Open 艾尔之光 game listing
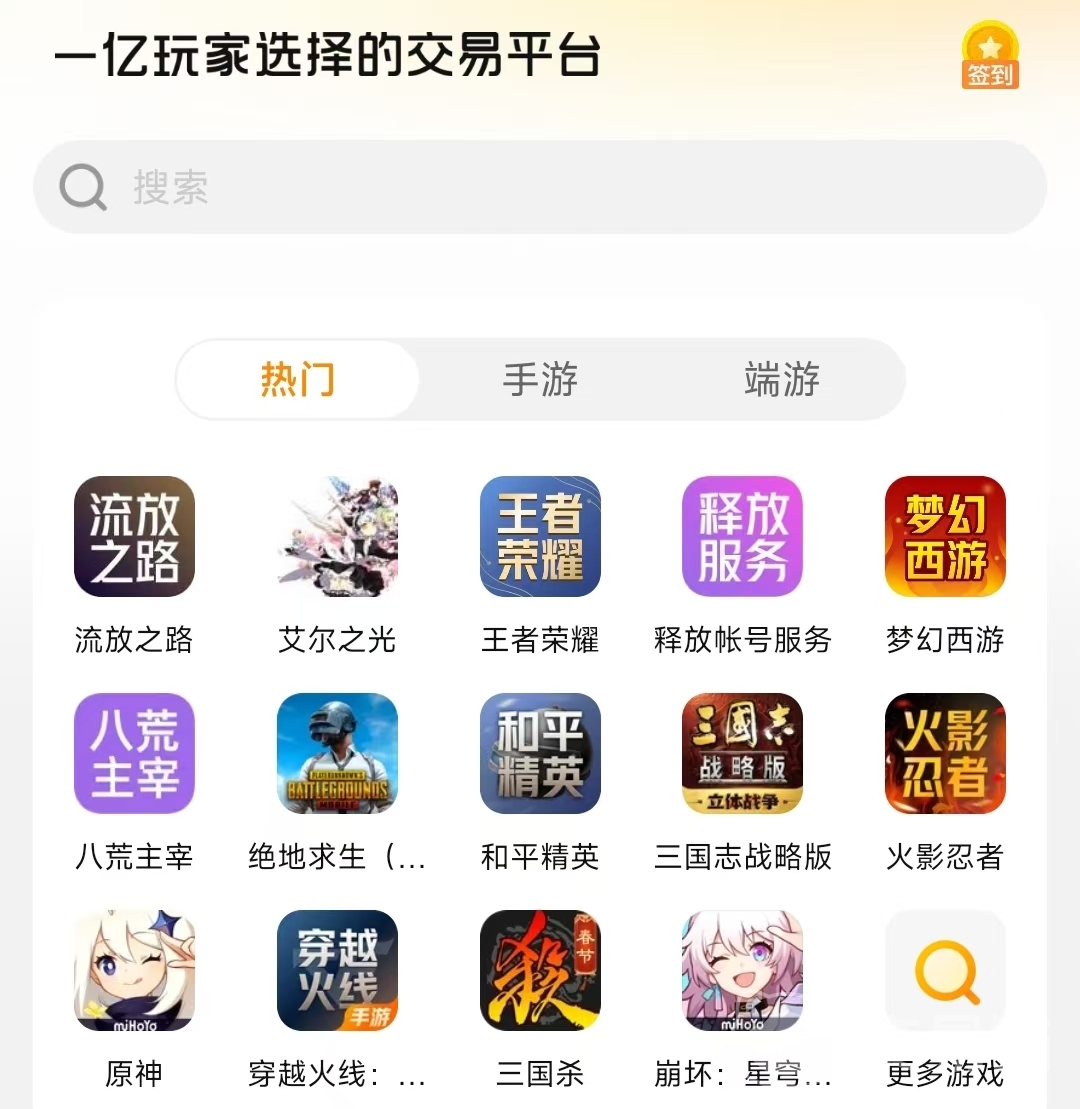This screenshot has width=1080, height=1109. (337, 537)
